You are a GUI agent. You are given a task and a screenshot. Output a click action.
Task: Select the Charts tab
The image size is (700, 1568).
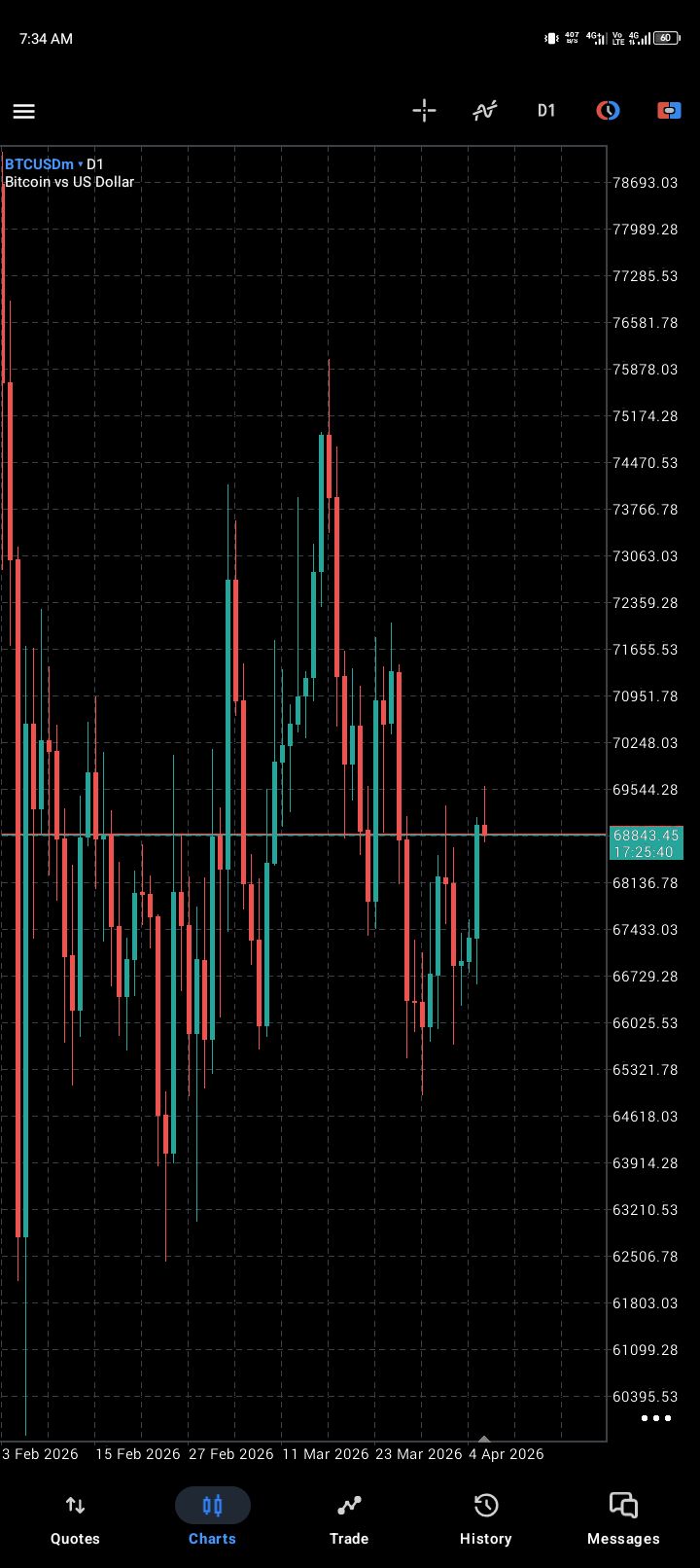pyautogui.click(x=212, y=1518)
